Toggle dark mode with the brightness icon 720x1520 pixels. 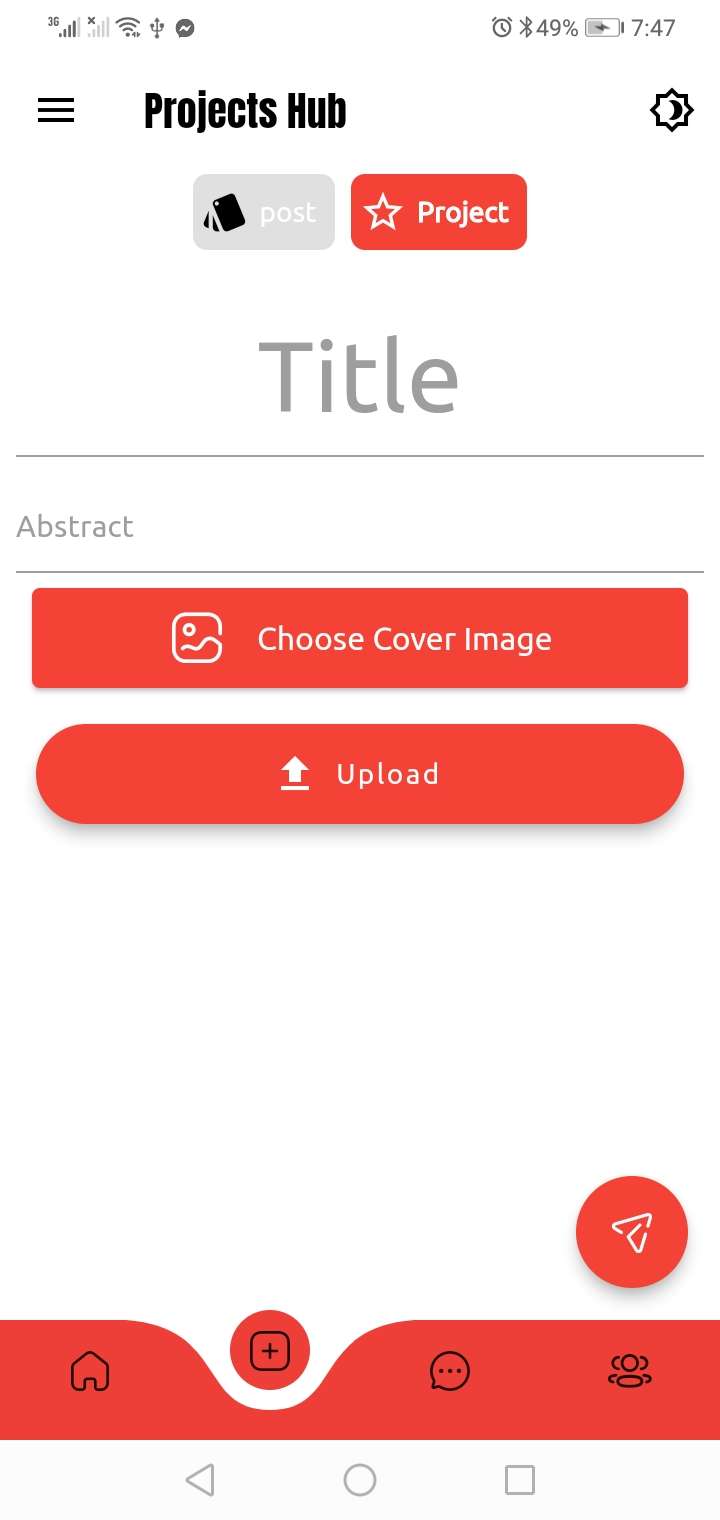pyautogui.click(x=671, y=110)
